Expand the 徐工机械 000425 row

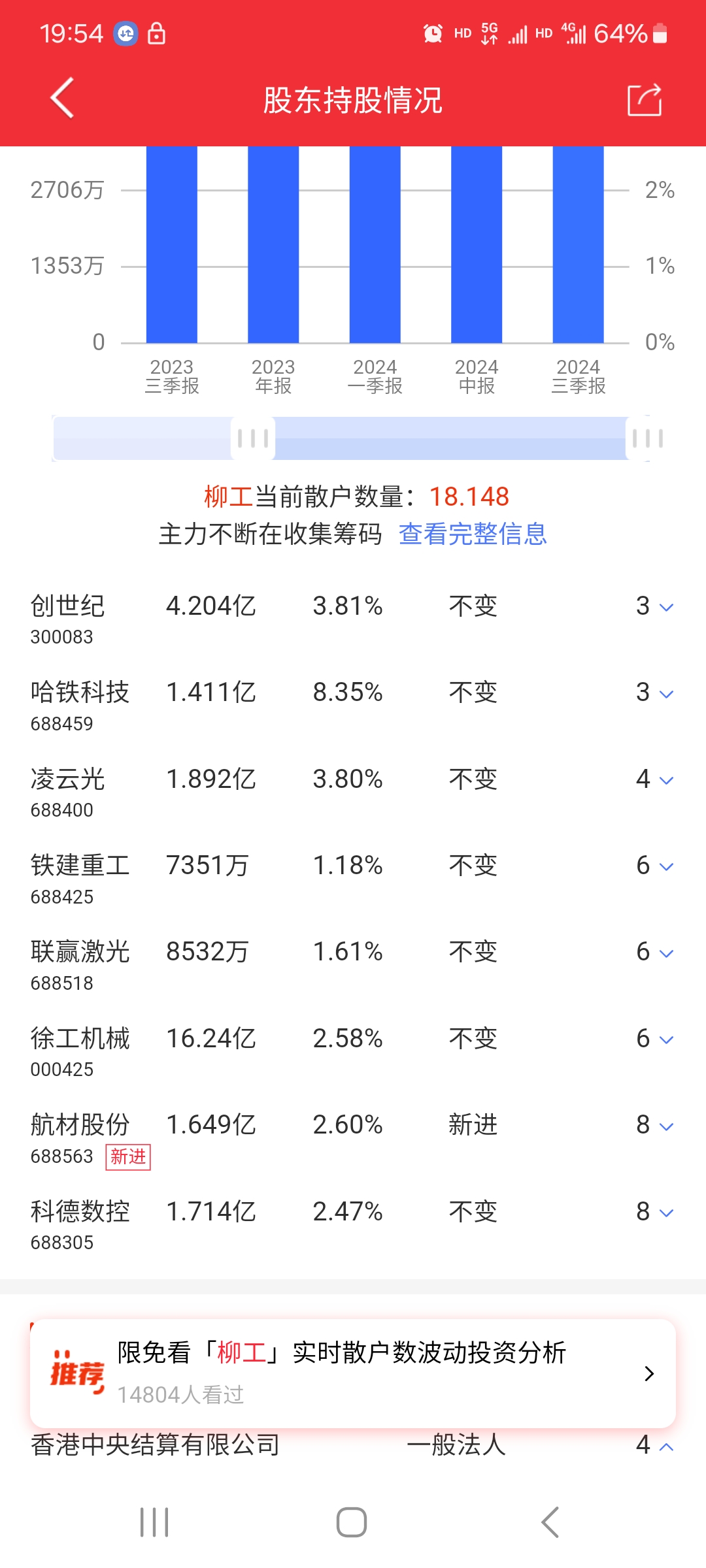[x=665, y=1039]
